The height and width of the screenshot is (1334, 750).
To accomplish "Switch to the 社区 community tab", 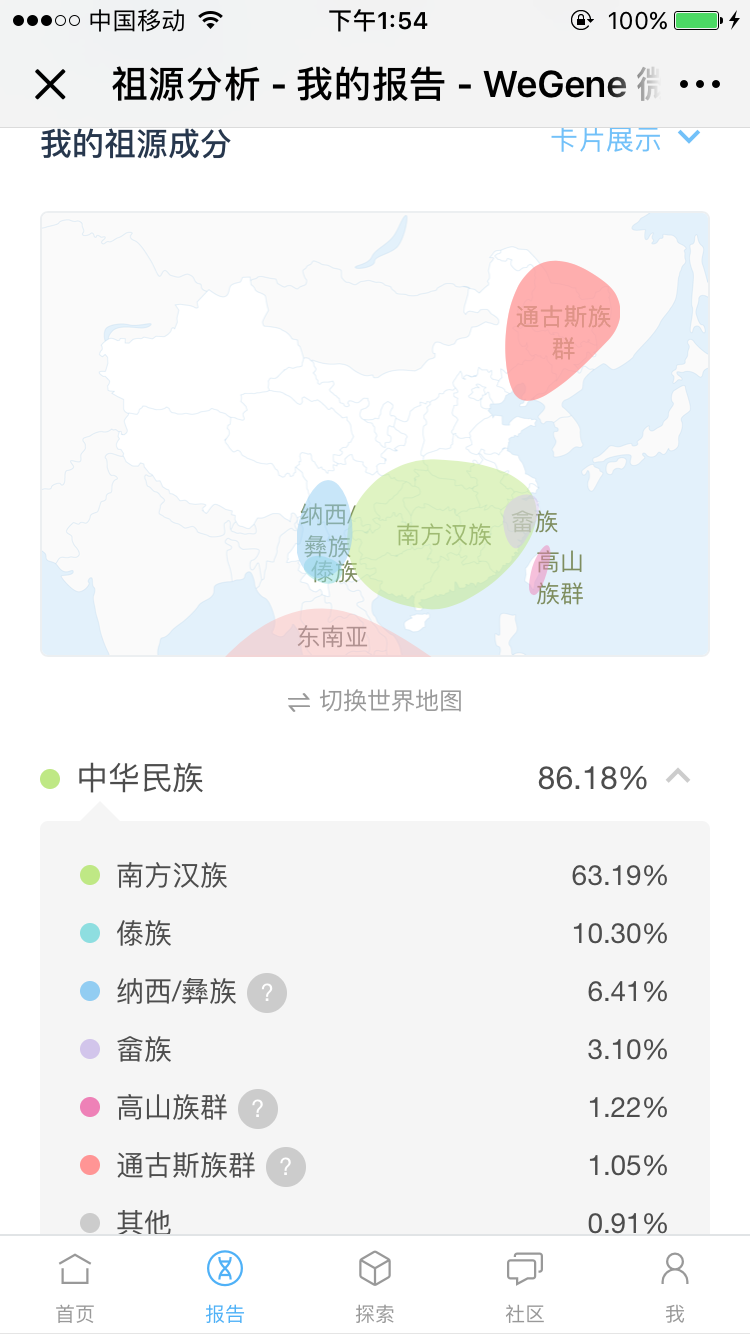I will click(525, 1285).
